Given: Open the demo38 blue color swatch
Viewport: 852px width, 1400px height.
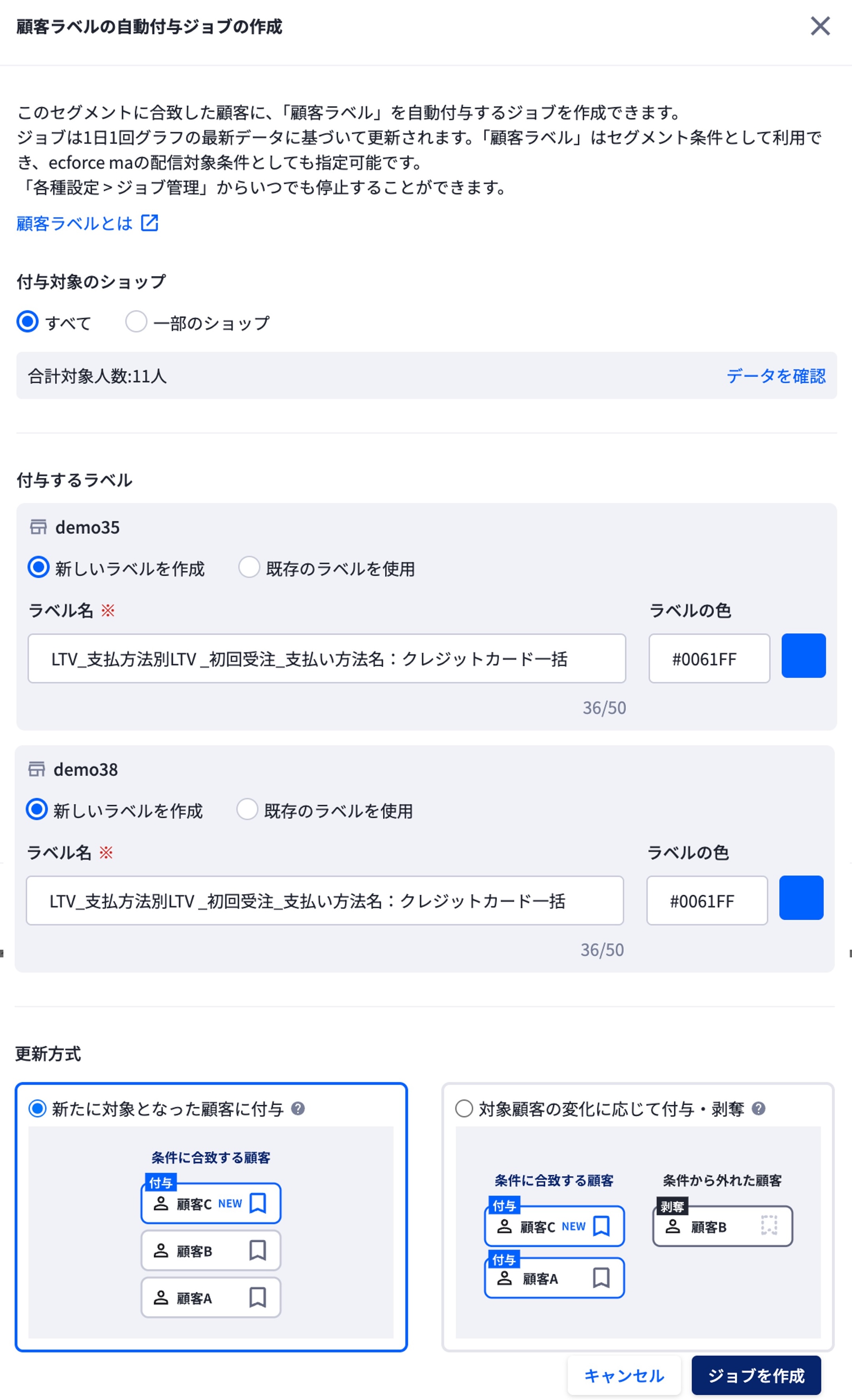Looking at the screenshot, I should pyautogui.click(x=801, y=898).
